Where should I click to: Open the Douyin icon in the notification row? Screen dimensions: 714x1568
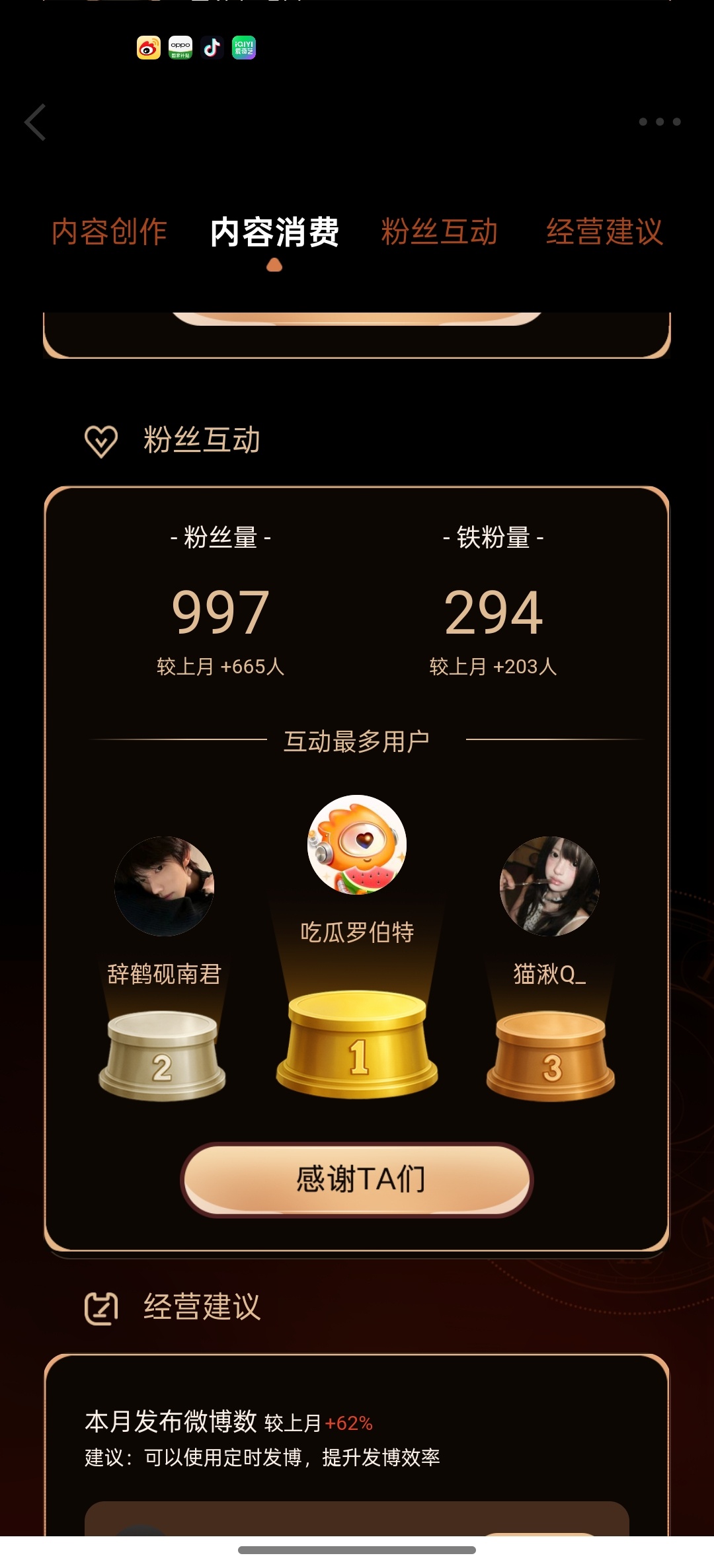point(212,47)
